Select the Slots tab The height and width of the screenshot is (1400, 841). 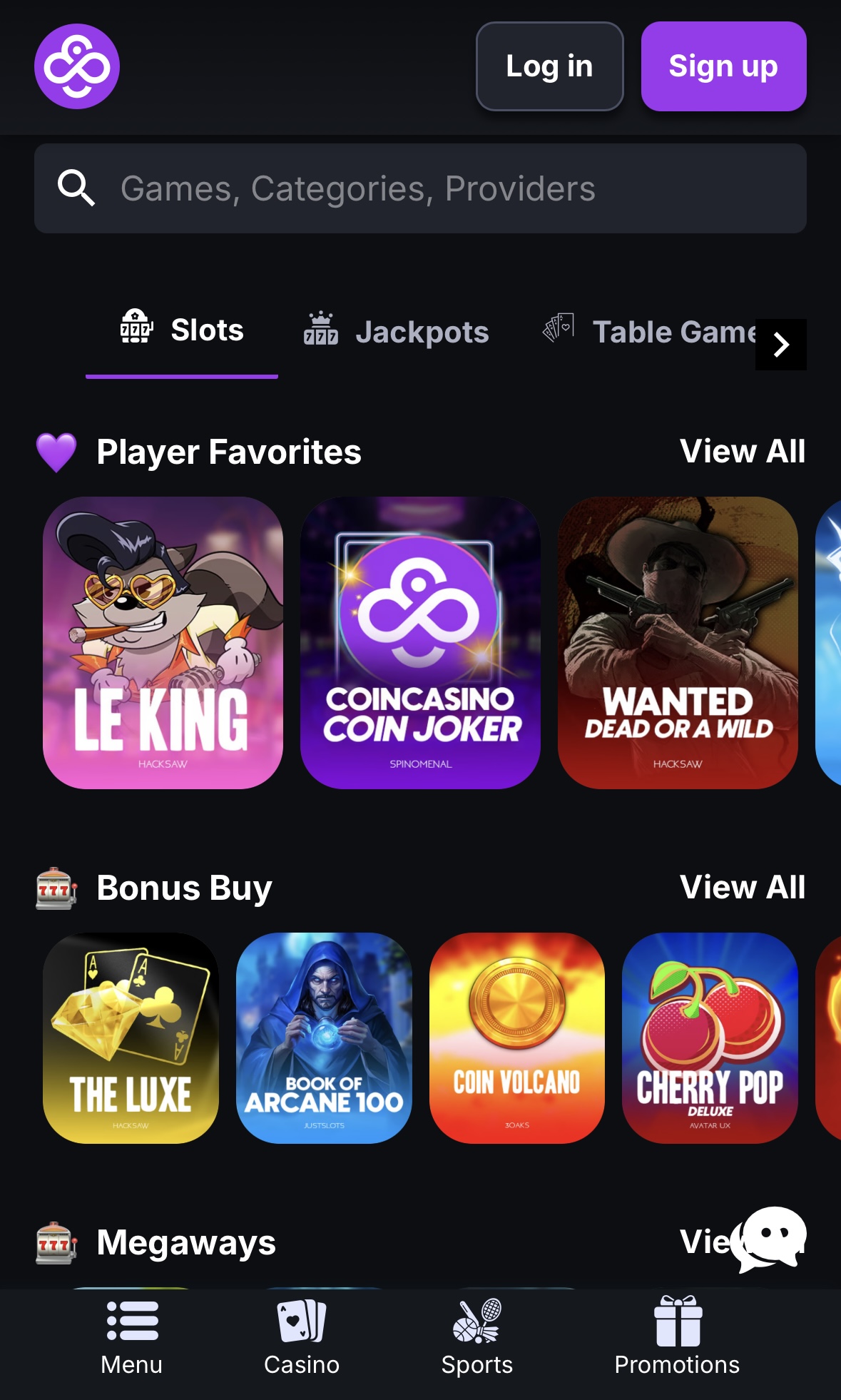[x=182, y=330]
